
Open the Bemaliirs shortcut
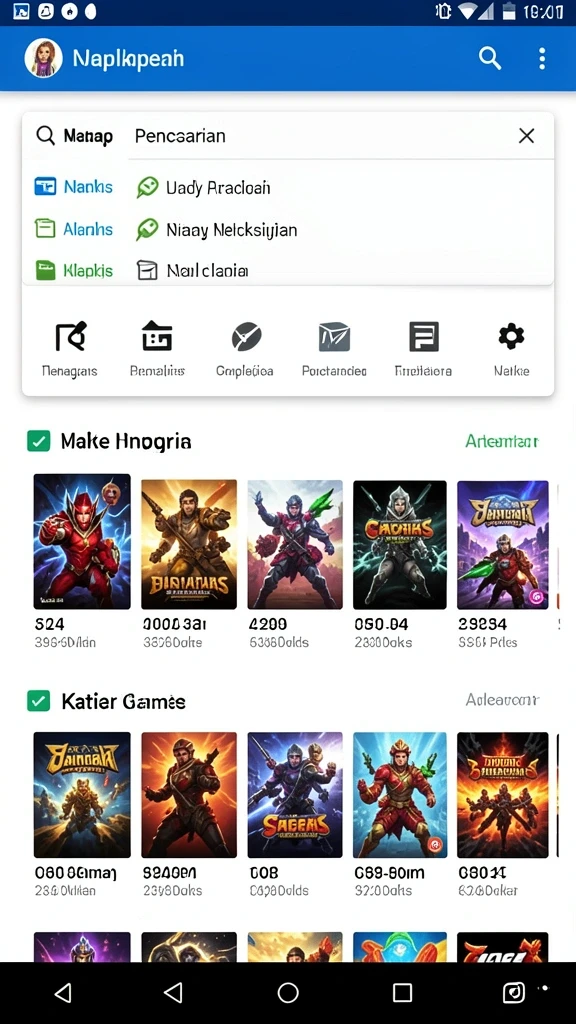click(157, 349)
